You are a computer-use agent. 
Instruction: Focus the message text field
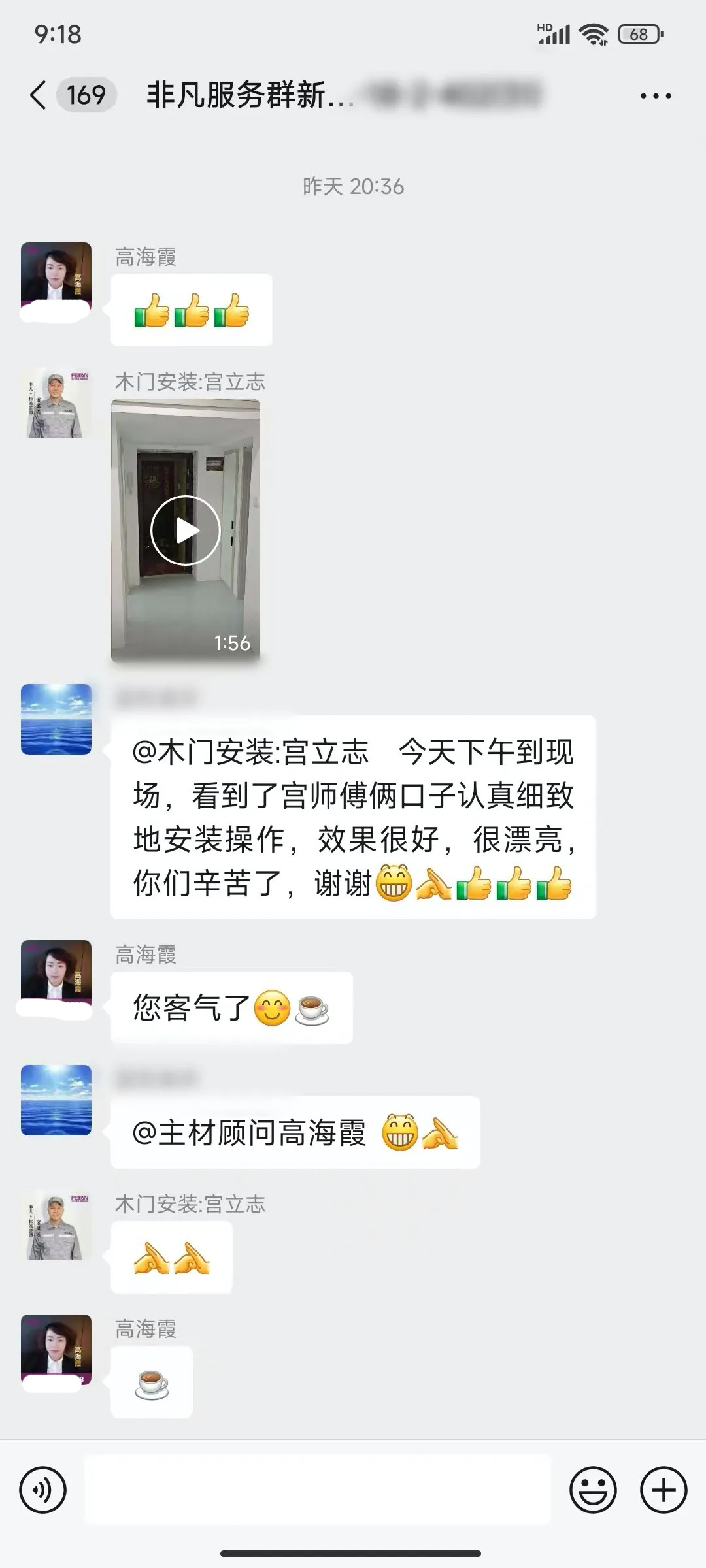(x=318, y=1490)
